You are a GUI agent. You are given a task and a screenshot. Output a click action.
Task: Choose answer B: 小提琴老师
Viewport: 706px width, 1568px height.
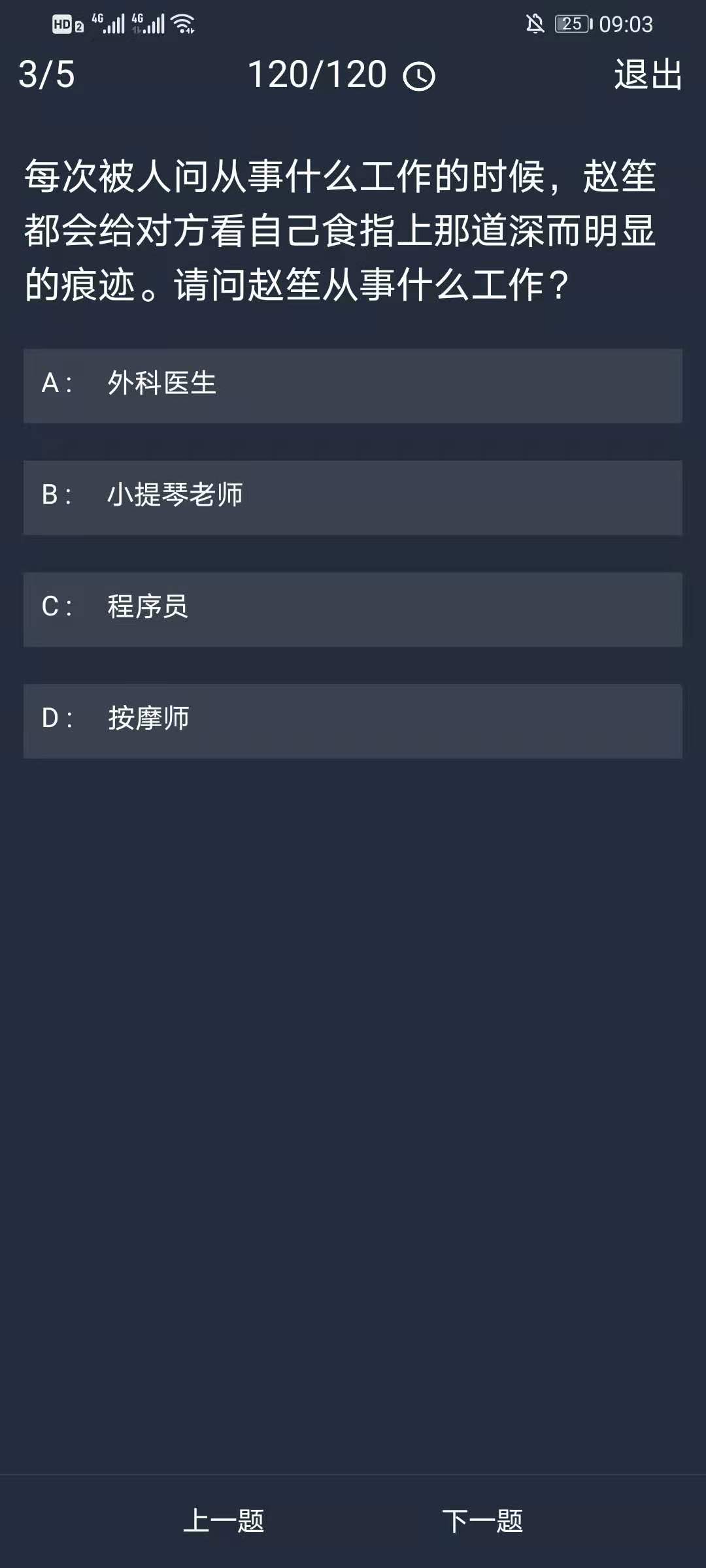point(353,497)
